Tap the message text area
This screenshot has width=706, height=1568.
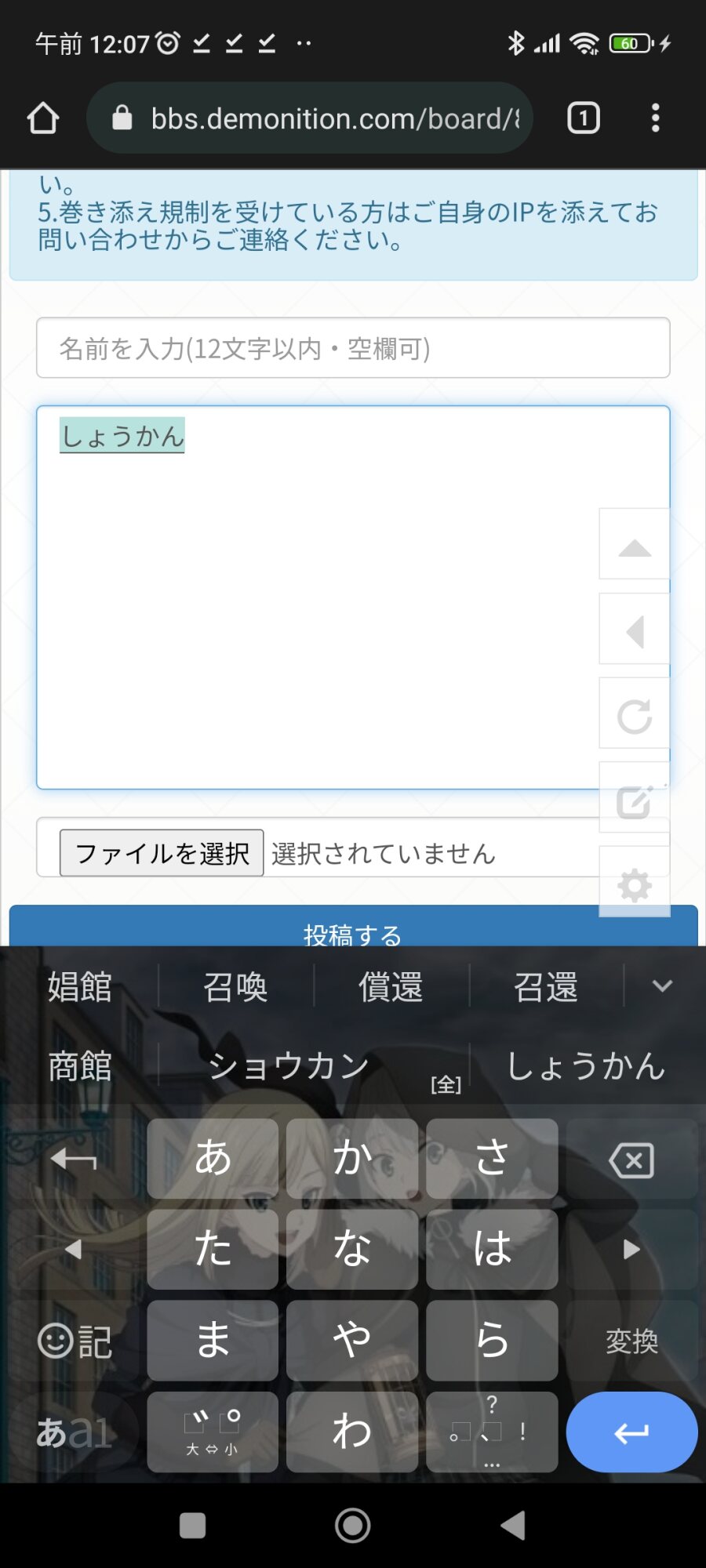pos(314,612)
